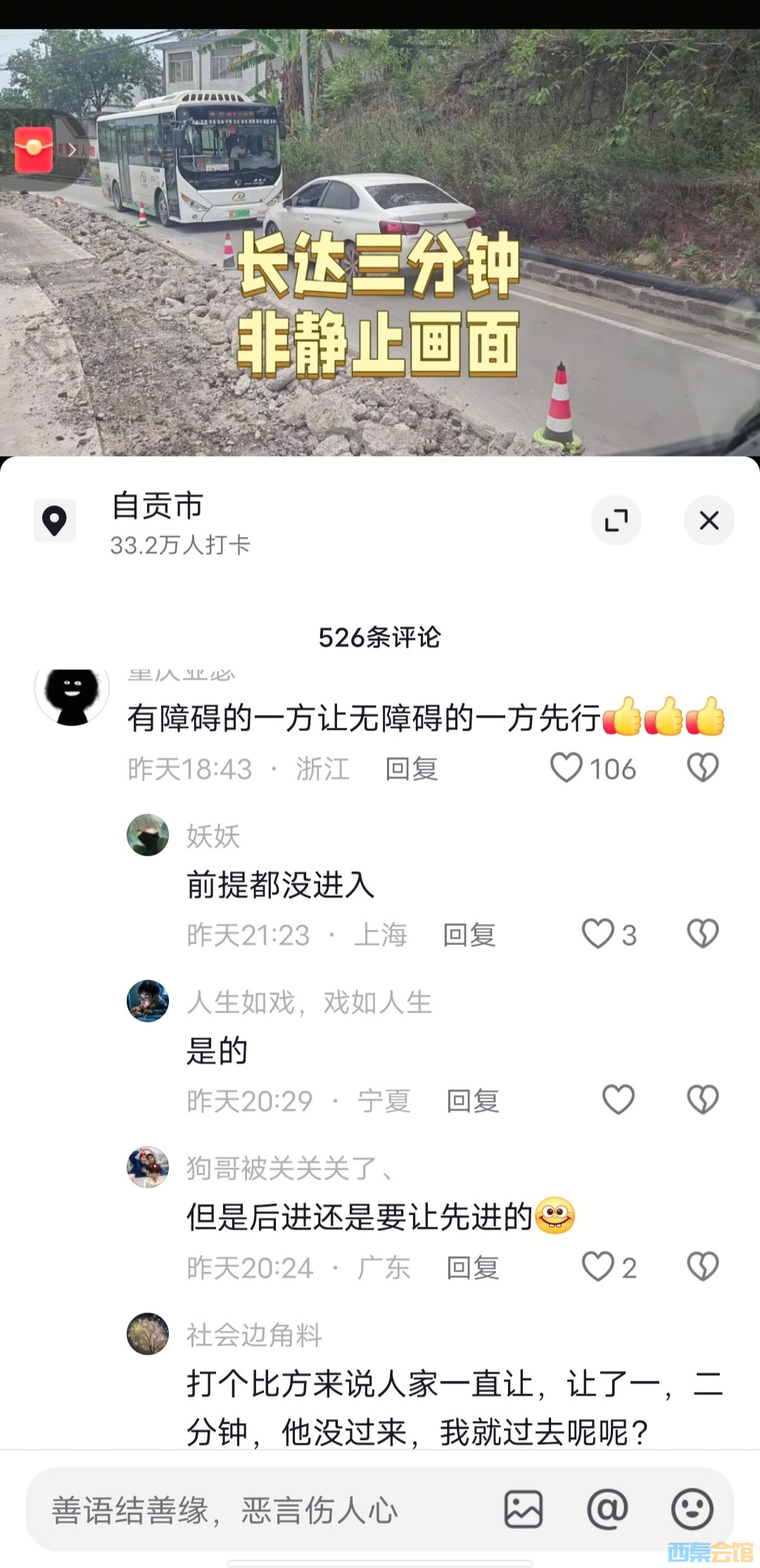Reply to the 浙江 comment from 昨天18:43
This screenshot has width=760, height=1568.
point(412,769)
